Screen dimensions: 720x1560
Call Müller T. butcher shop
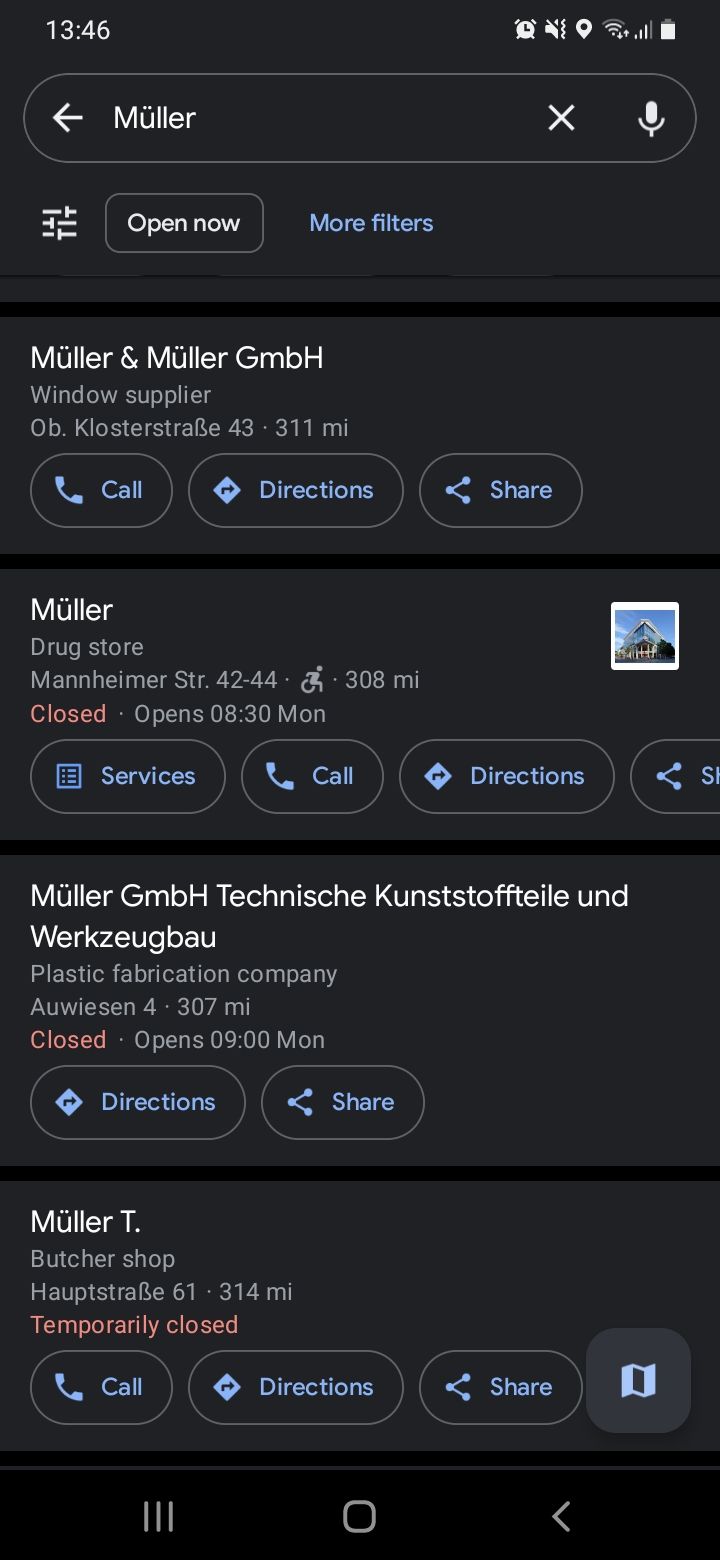(x=101, y=1387)
